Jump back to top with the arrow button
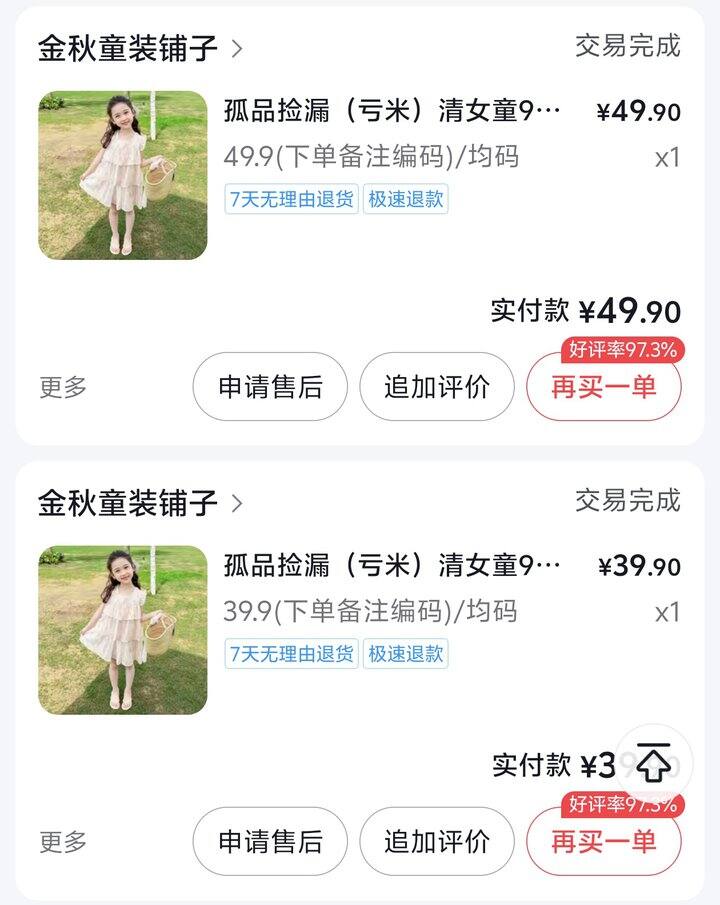The image size is (720, 905). [x=653, y=764]
